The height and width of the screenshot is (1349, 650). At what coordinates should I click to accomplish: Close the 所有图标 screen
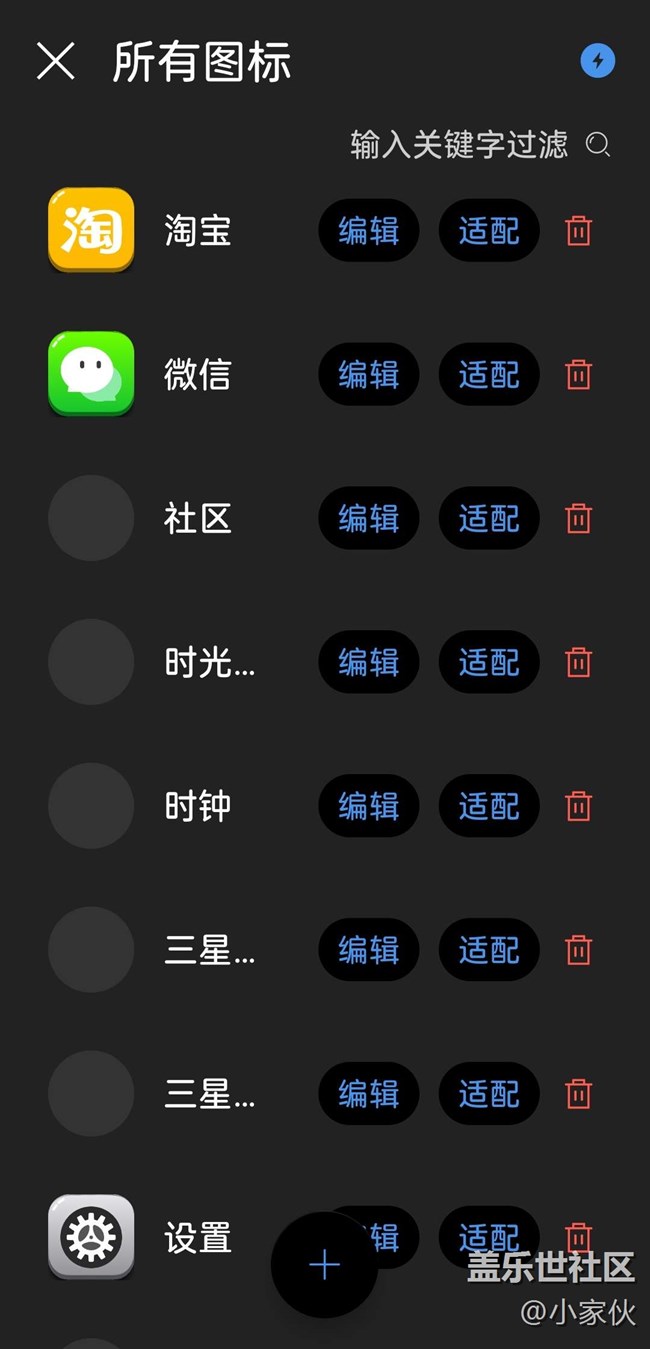tap(55, 62)
